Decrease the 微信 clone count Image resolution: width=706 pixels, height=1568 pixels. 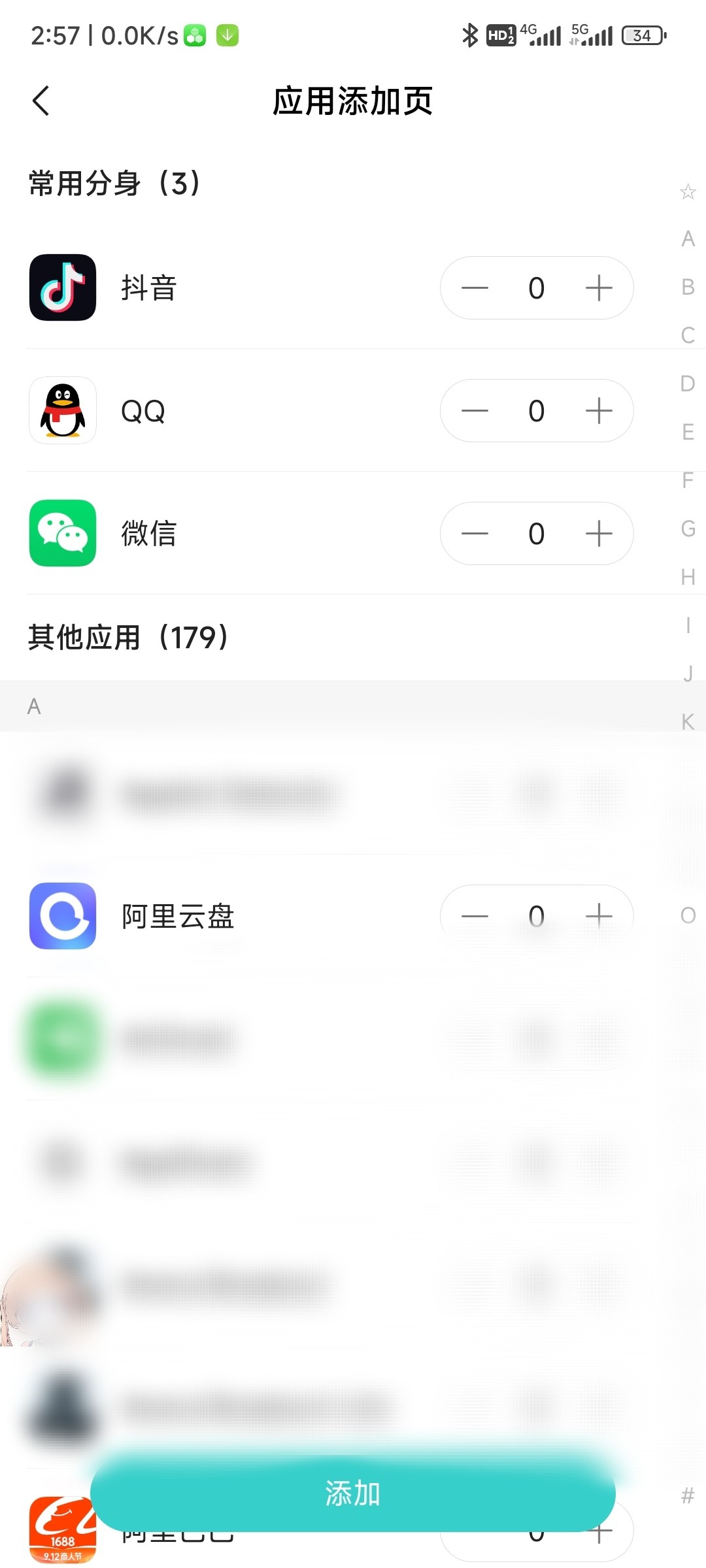tap(475, 534)
